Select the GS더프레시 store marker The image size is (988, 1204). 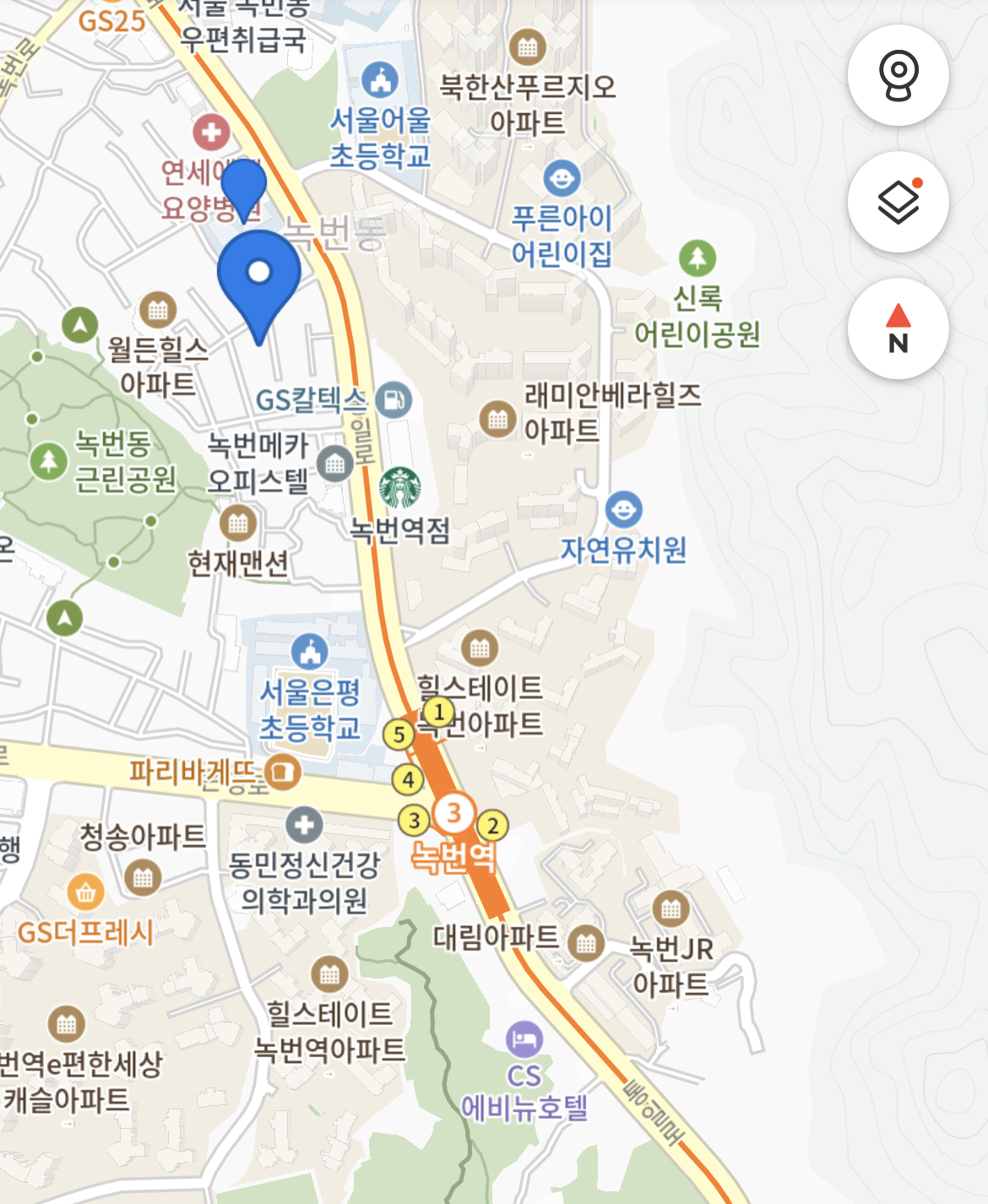coord(85,892)
